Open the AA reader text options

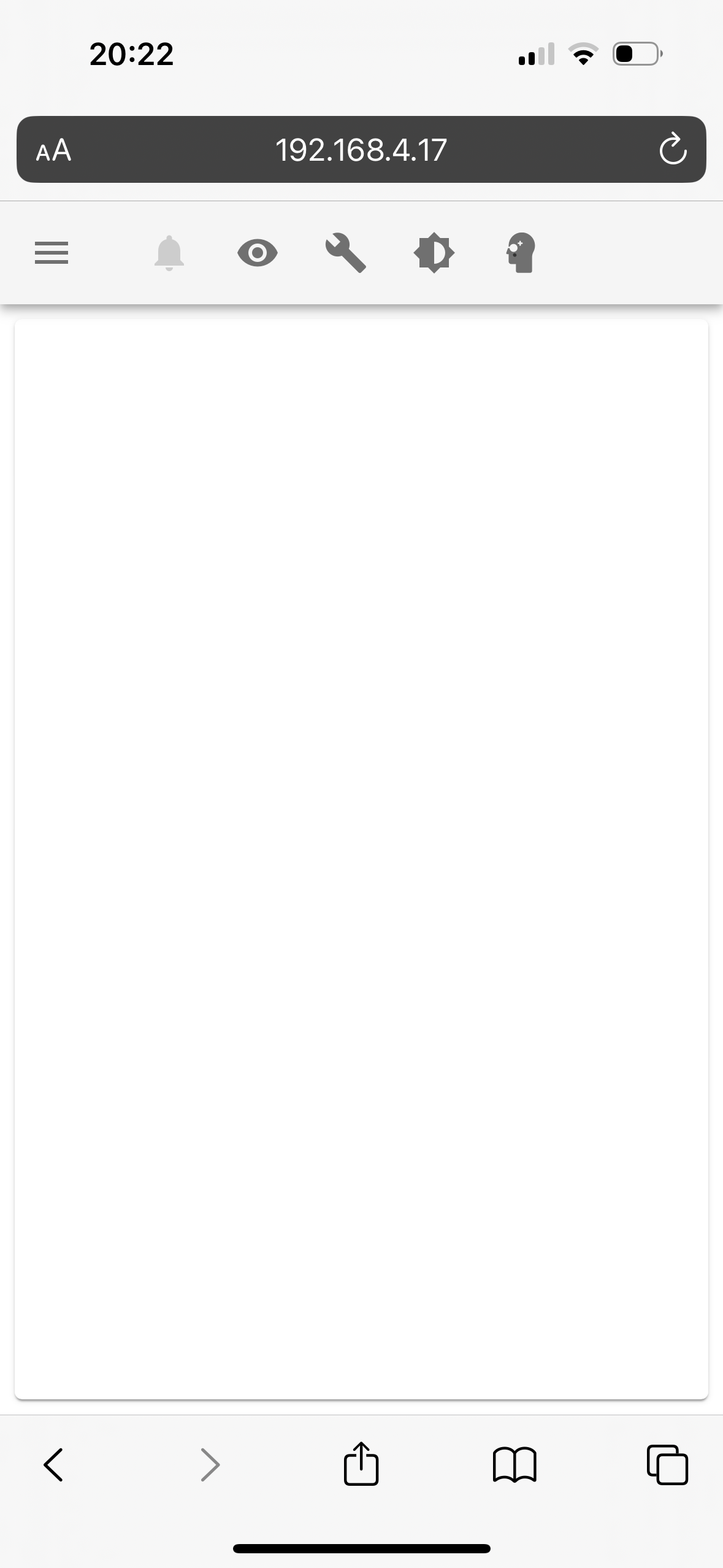pyautogui.click(x=54, y=150)
